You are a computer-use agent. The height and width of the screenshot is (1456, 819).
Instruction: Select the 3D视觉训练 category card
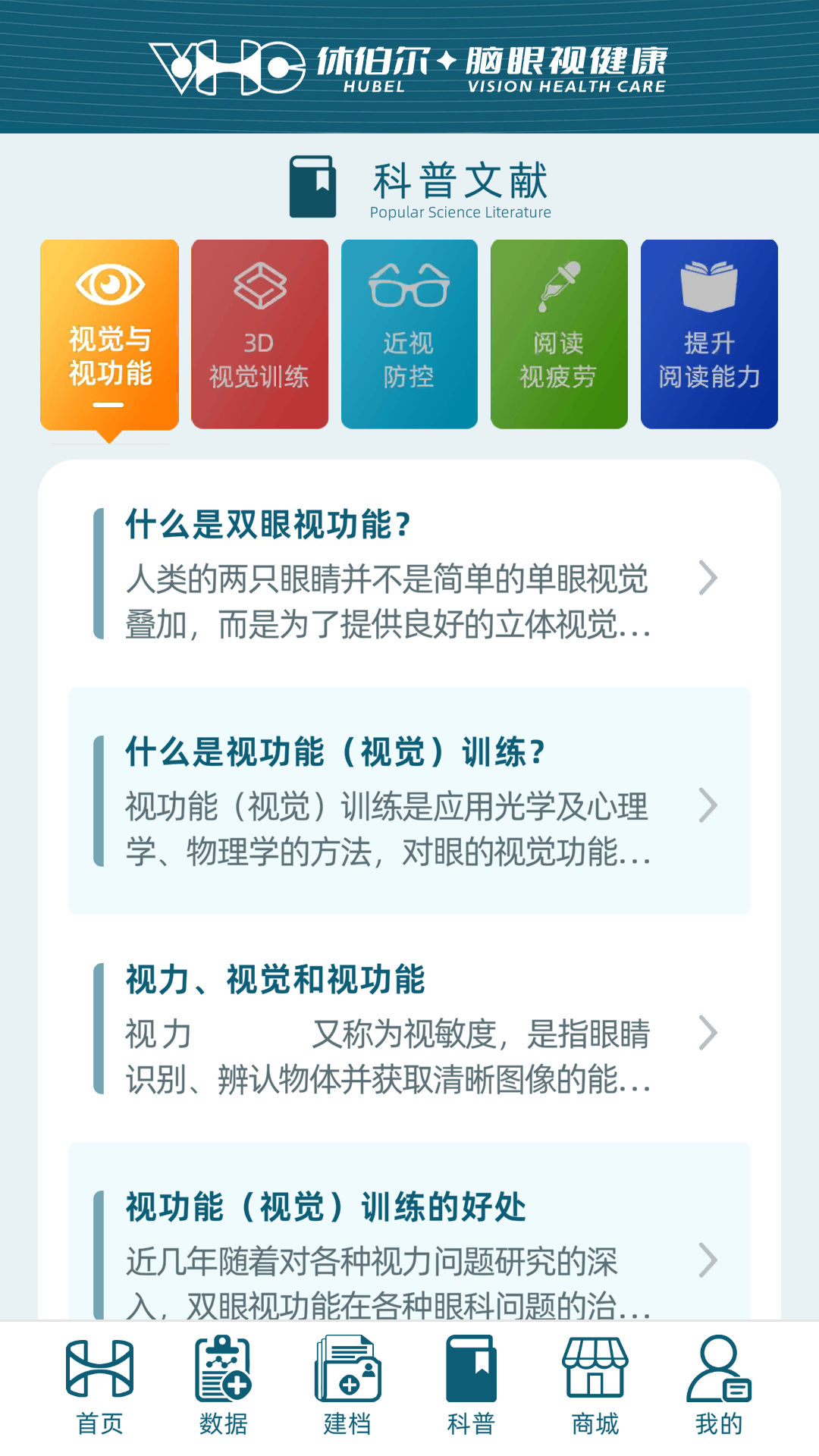click(259, 334)
